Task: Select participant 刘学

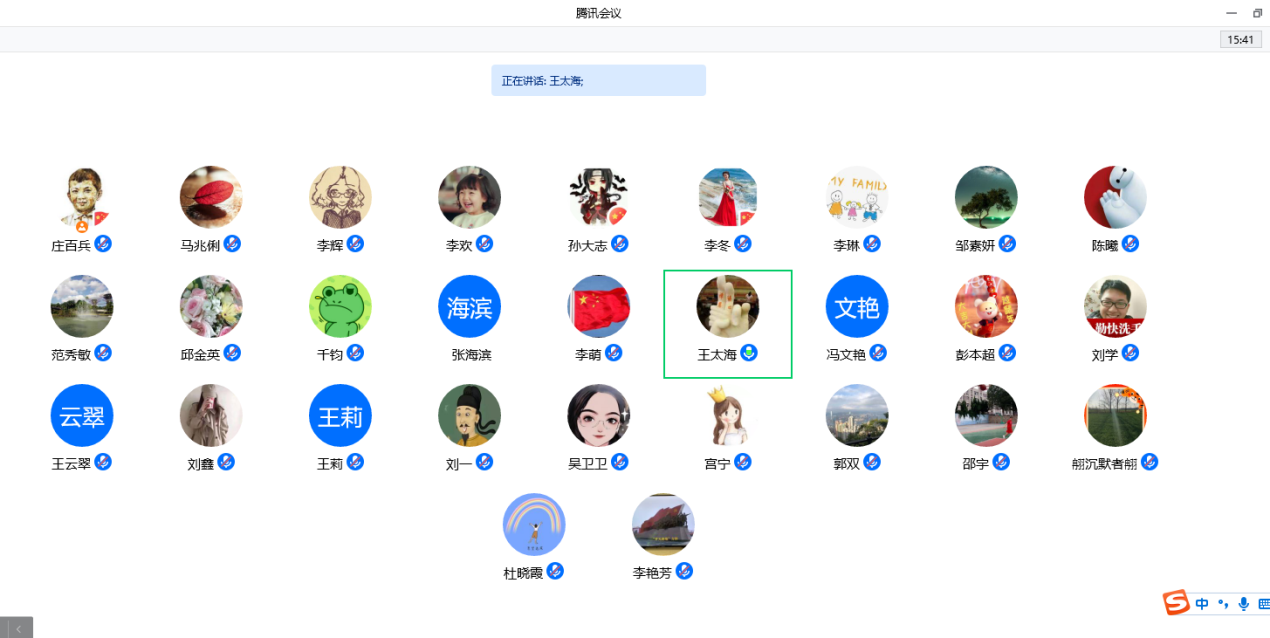Action: pyautogui.click(x=1115, y=307)
